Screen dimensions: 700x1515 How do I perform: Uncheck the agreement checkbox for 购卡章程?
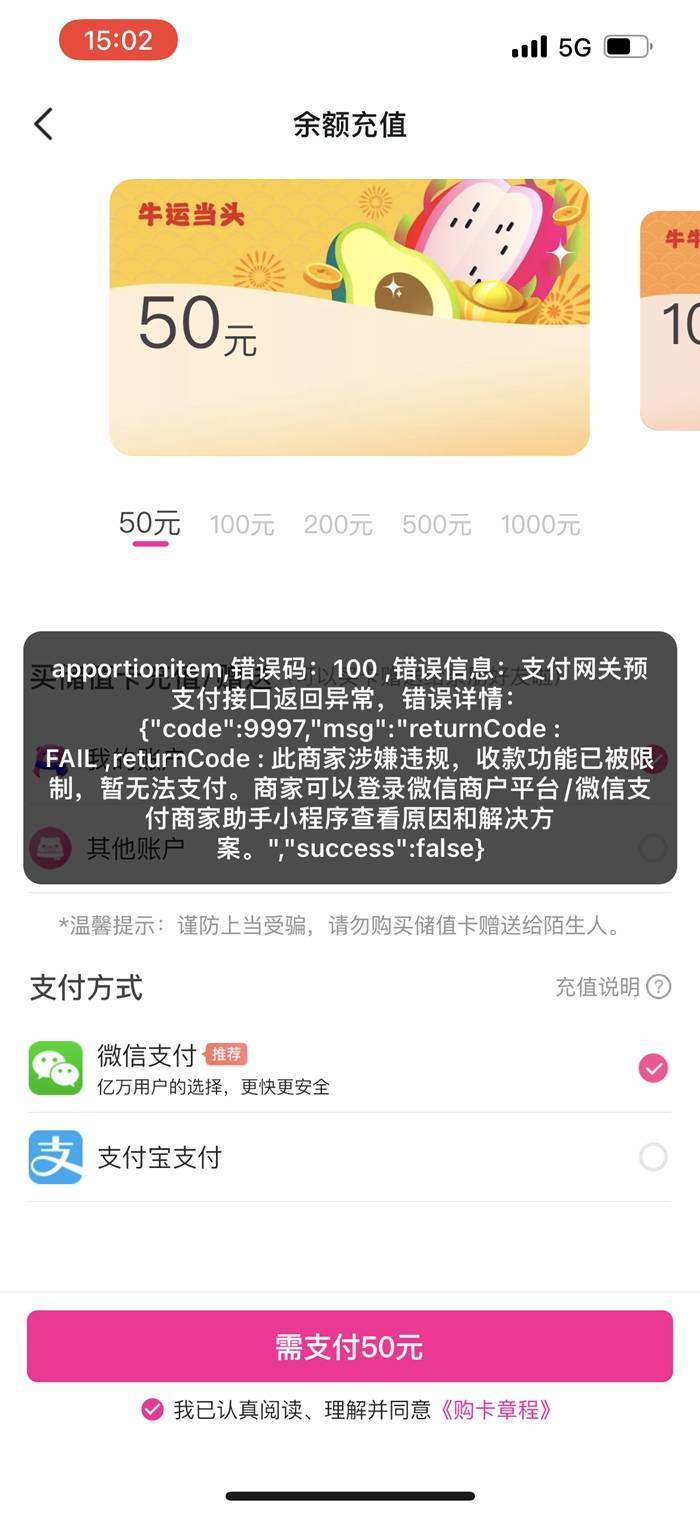pos(152,1410)
